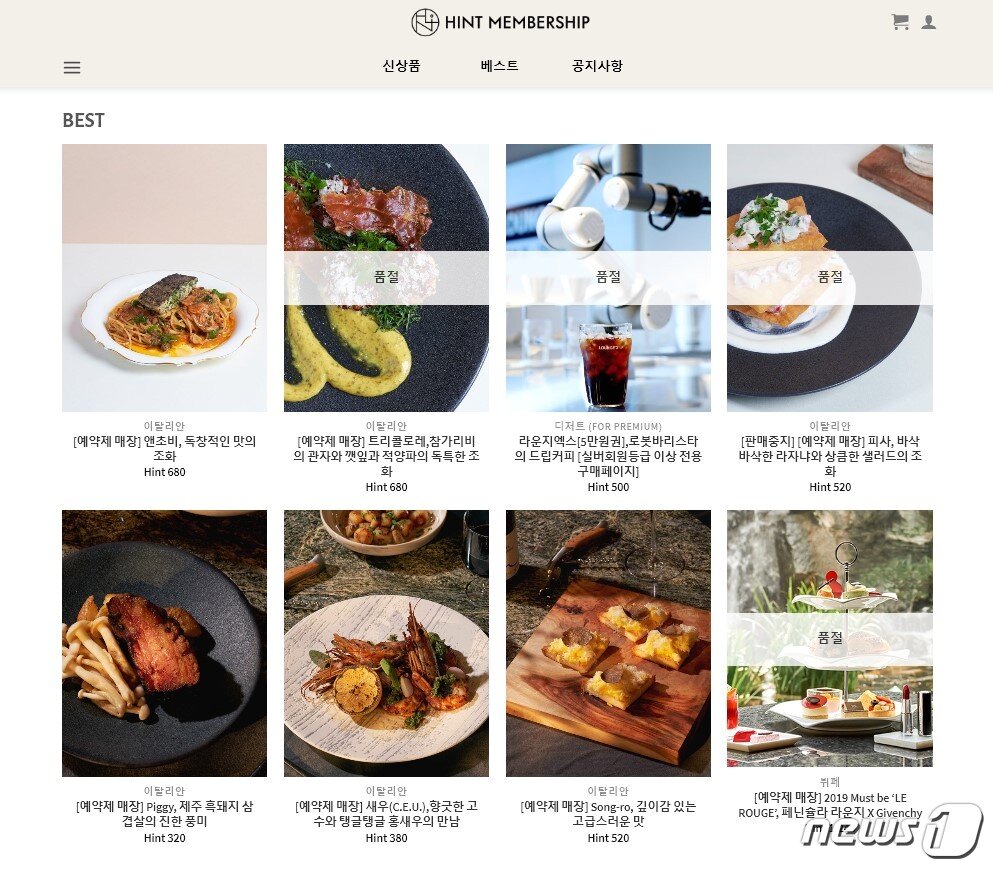Viewport: 993px width, 870px height.
Task: Open the 라운지엑스 robot barista coffee item
Action: [608, 278]
